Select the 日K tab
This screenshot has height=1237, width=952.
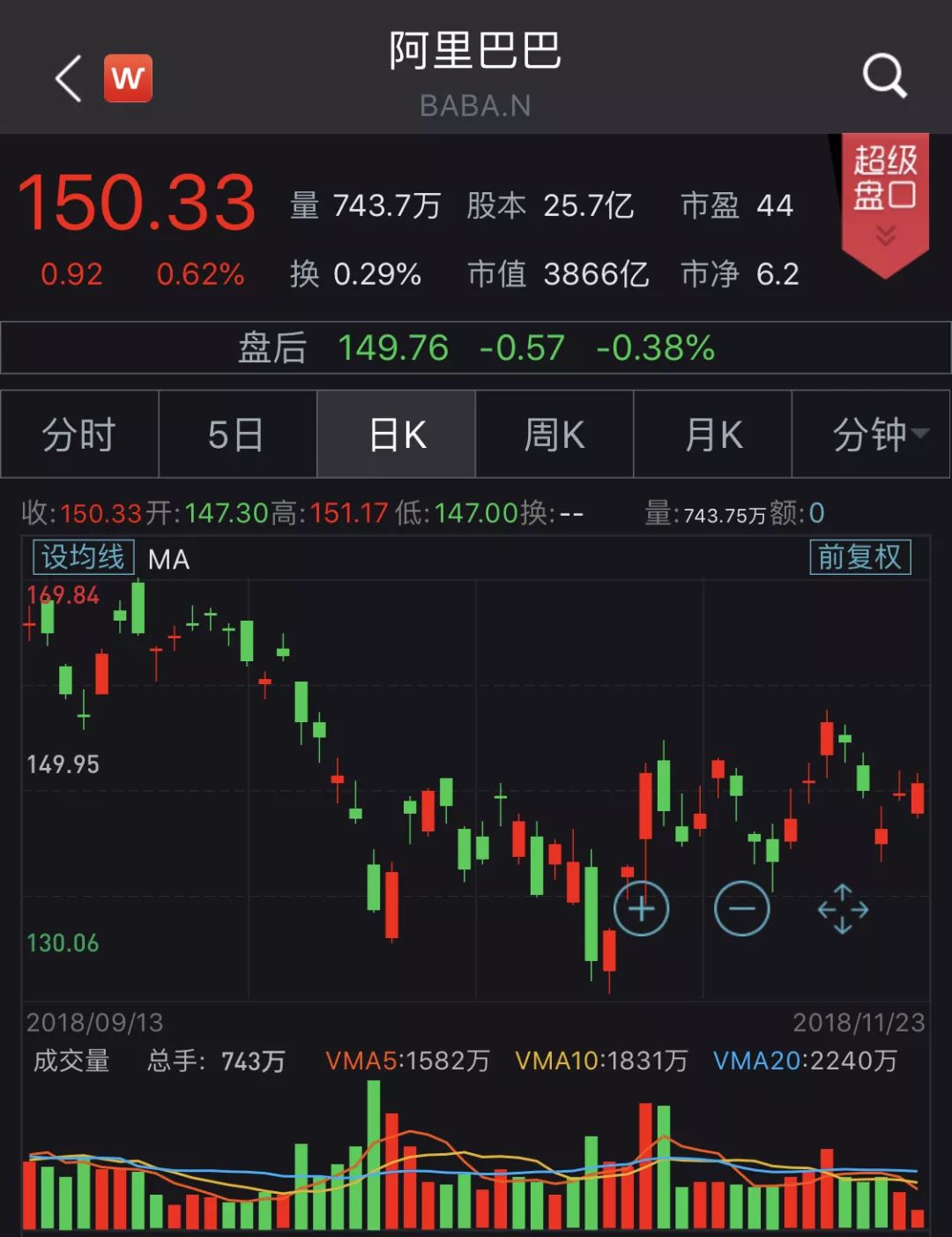(397, 435)
